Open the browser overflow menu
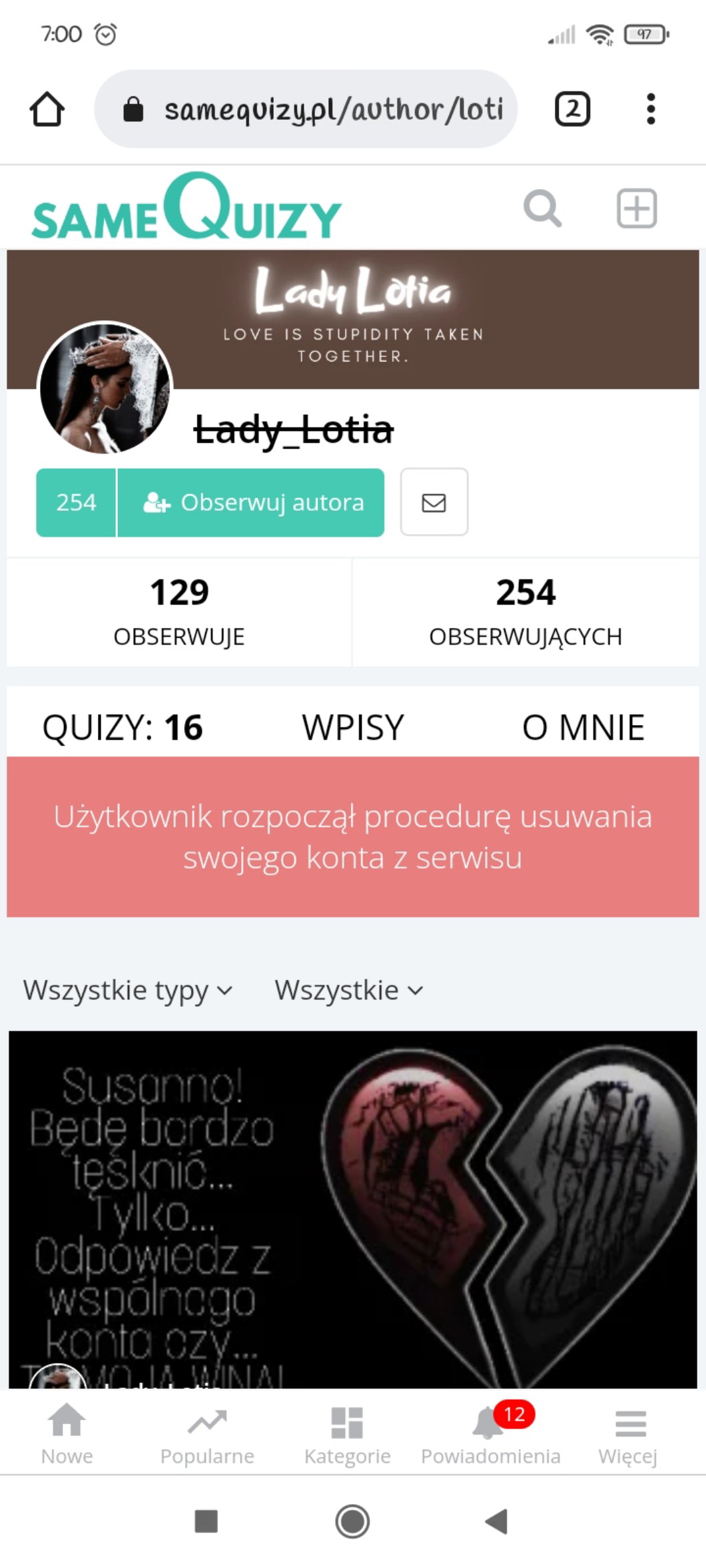 (x=651, y=109)
